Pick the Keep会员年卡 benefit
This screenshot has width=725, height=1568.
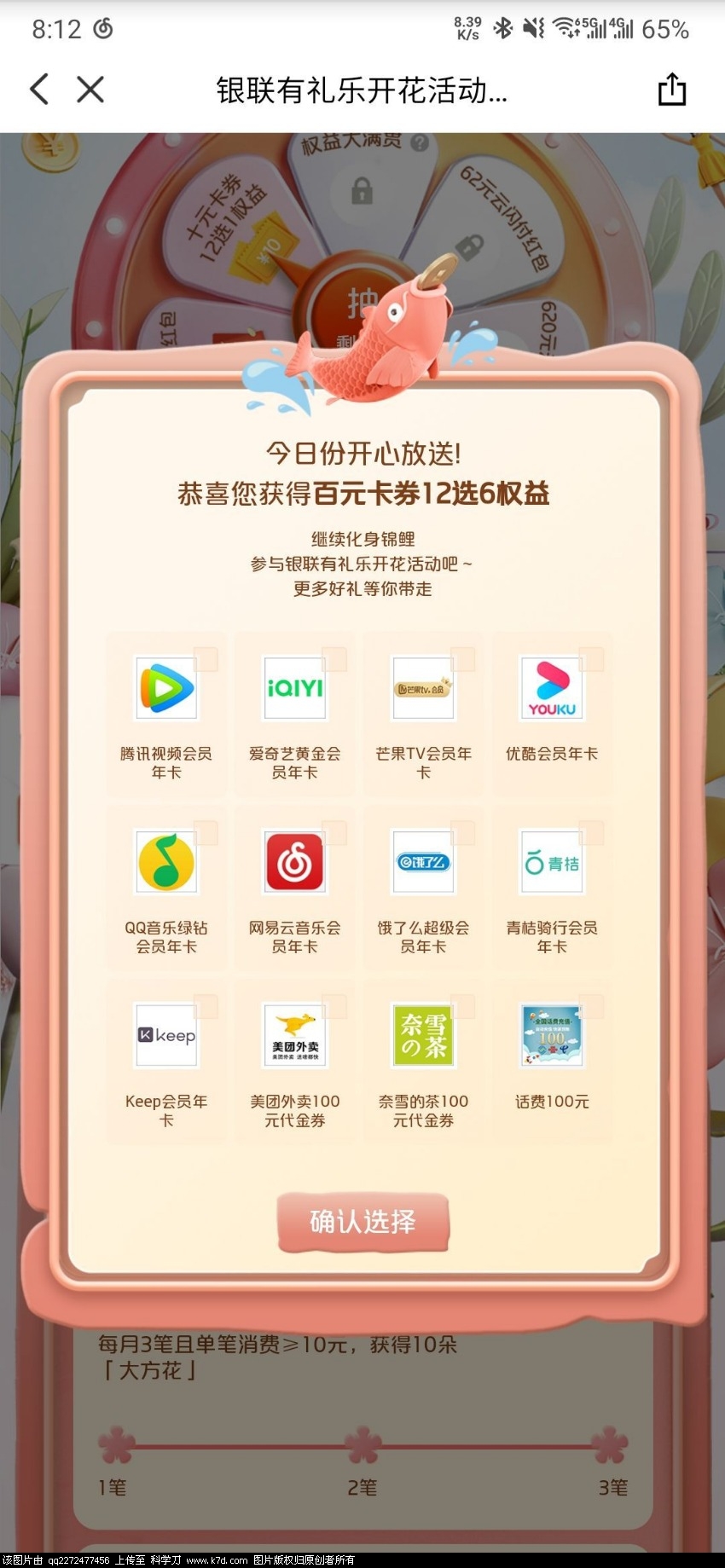166,1062
